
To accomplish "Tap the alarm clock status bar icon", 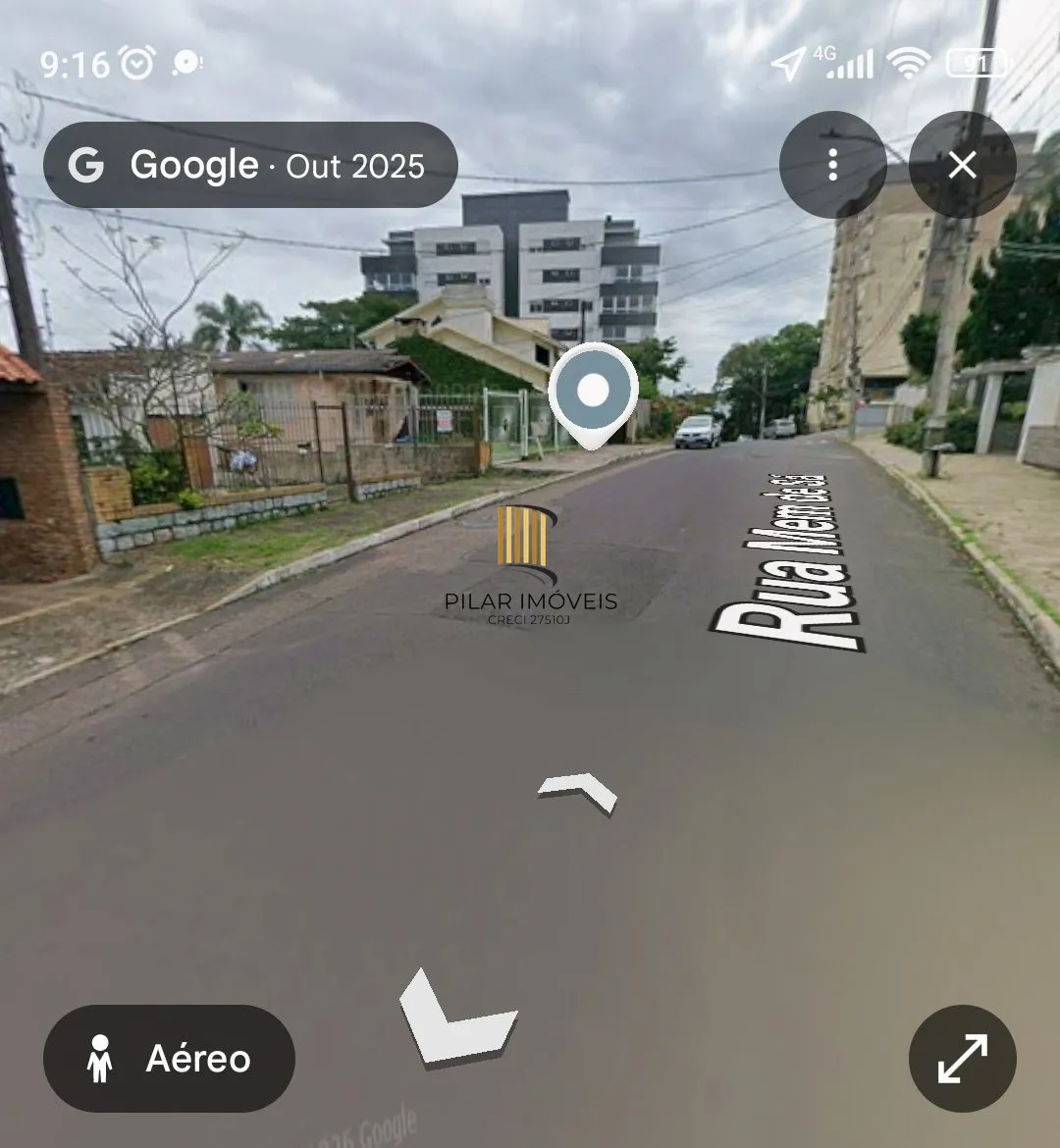I will [137, 63].
